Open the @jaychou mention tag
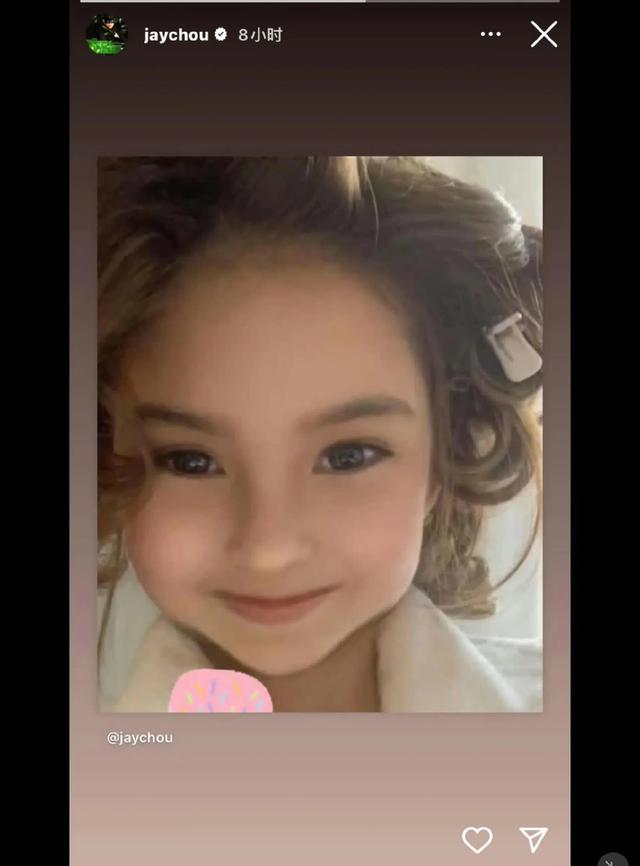The height and width of the screenshot is (866, 640). pyautogui.click(x=140, y=737)
